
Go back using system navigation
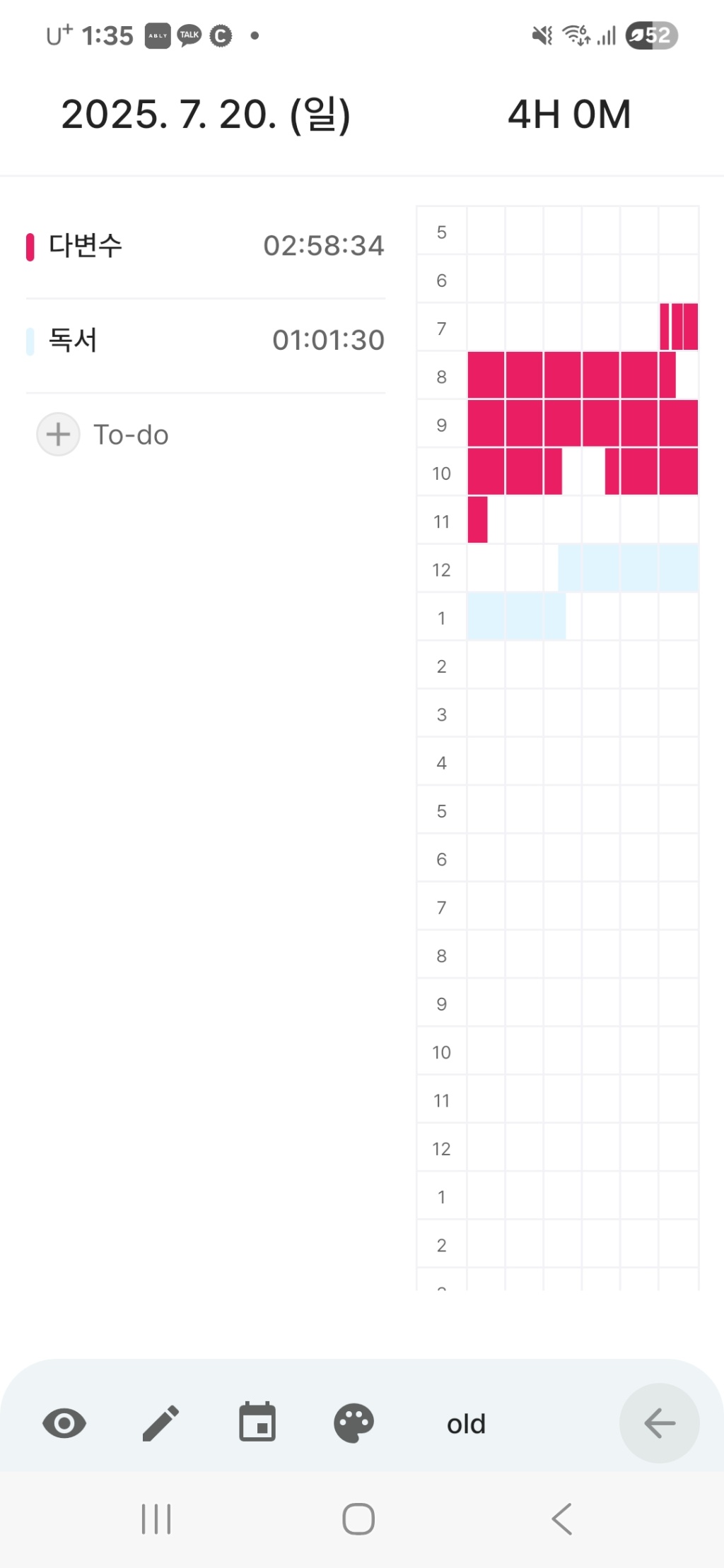tap(562, 1519)
